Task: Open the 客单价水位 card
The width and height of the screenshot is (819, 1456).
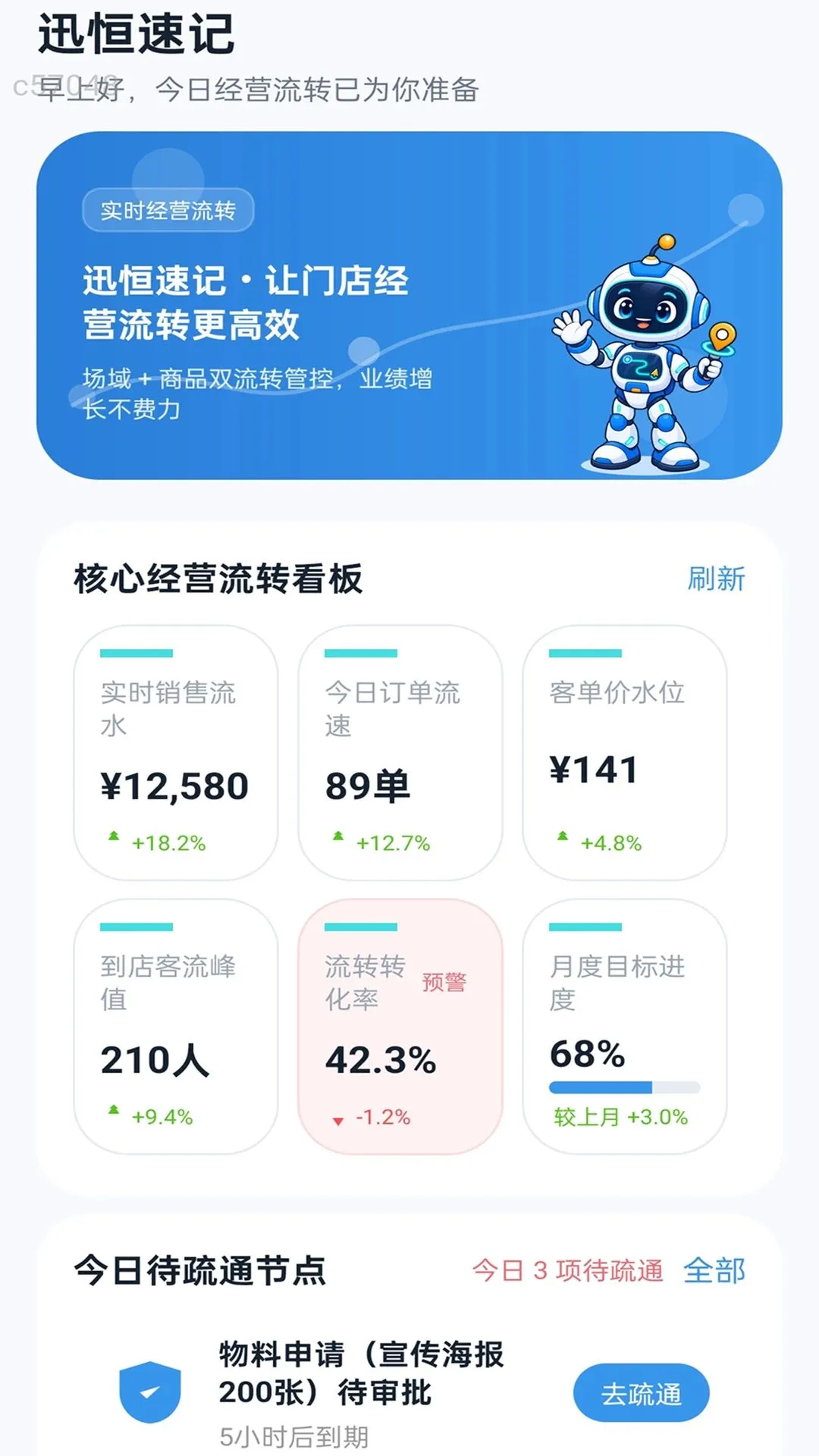Action: click(625, 752)
